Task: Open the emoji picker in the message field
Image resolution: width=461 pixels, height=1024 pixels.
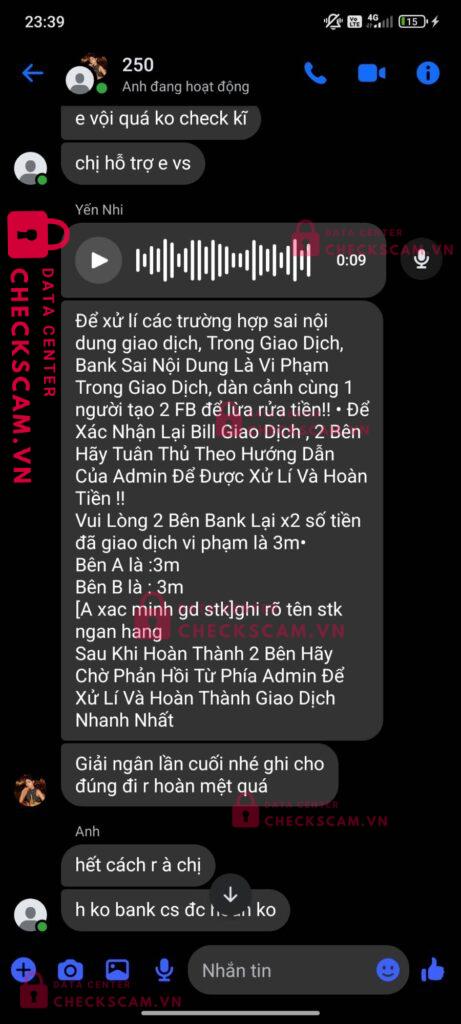Action: coord(389,970)
